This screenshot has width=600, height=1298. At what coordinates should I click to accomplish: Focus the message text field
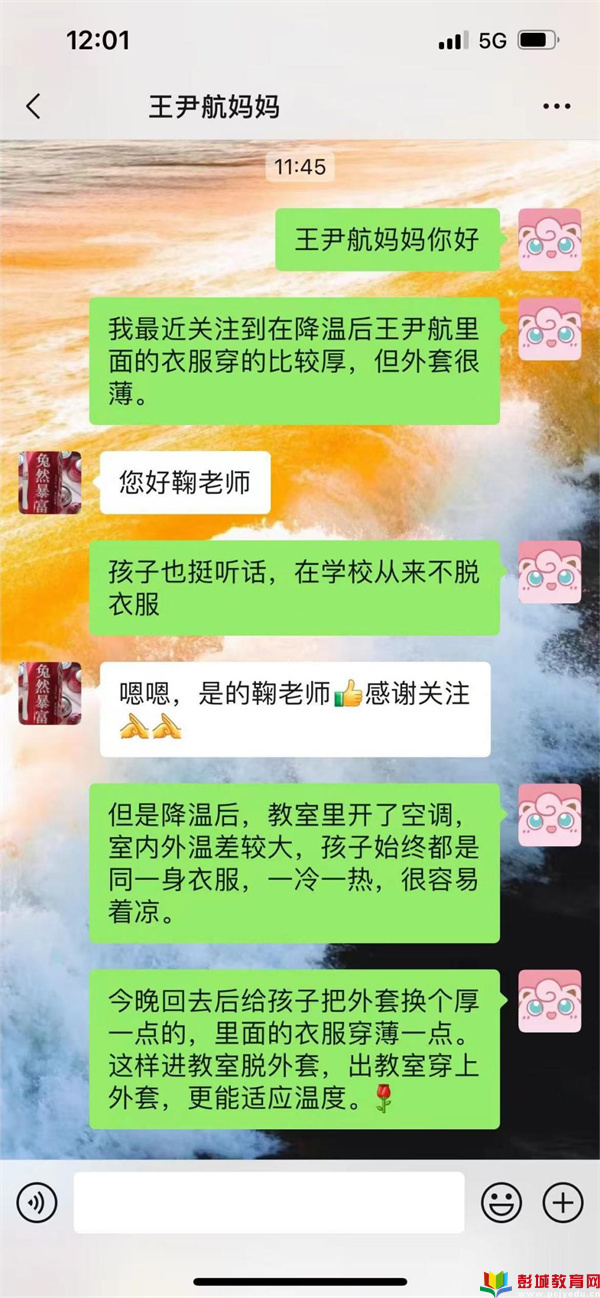(x=269, y=1202)
